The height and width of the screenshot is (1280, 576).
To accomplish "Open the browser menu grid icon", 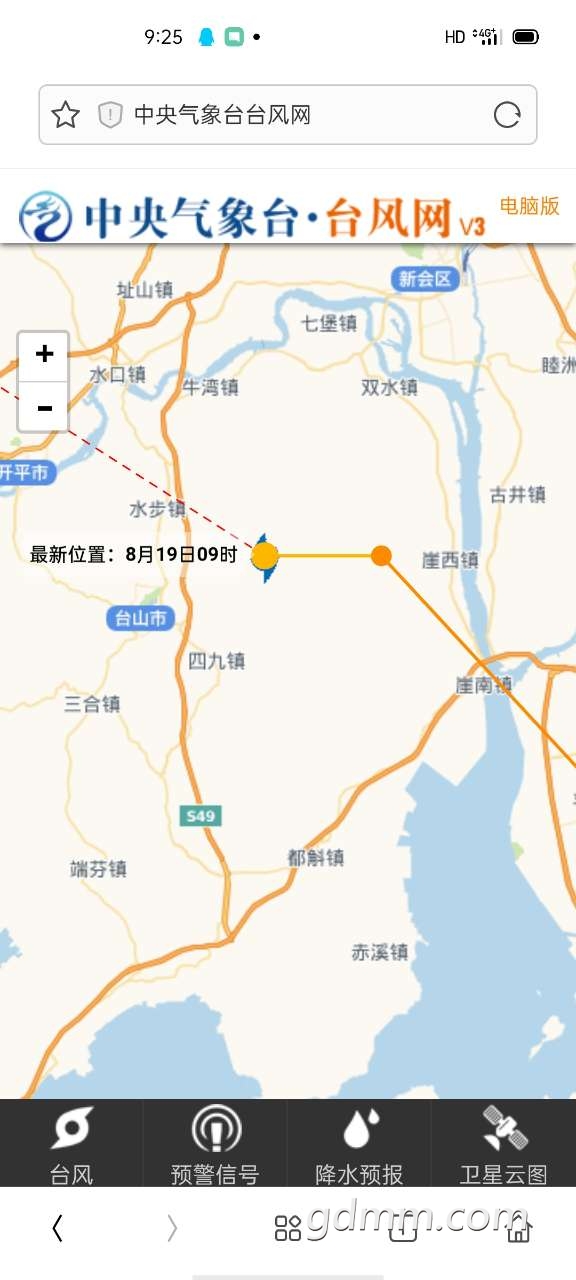I will pyautogui.click(x=288, y=1228).
